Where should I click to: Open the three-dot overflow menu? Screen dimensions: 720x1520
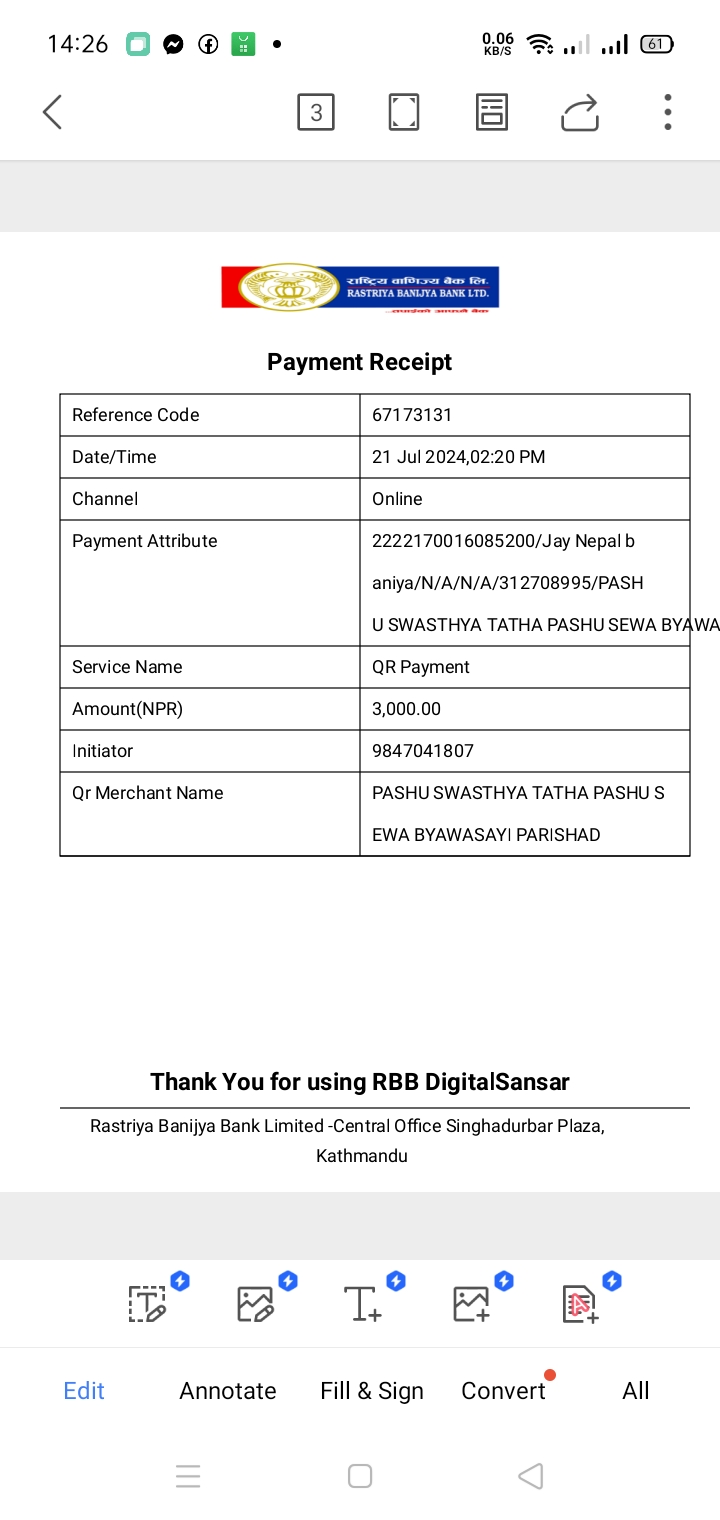667,112
